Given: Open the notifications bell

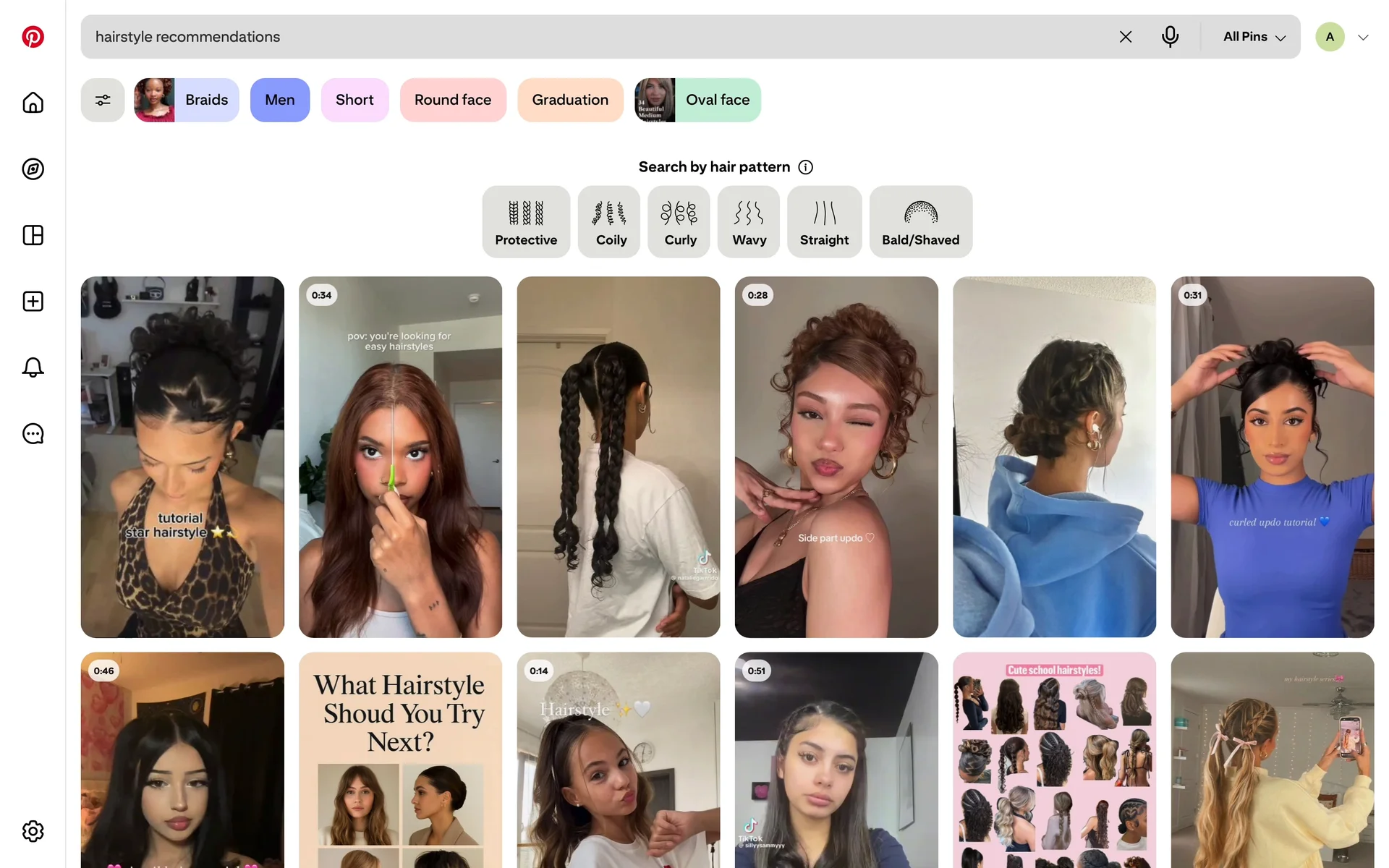Looking at the screenshot, I should click(33, 367).
